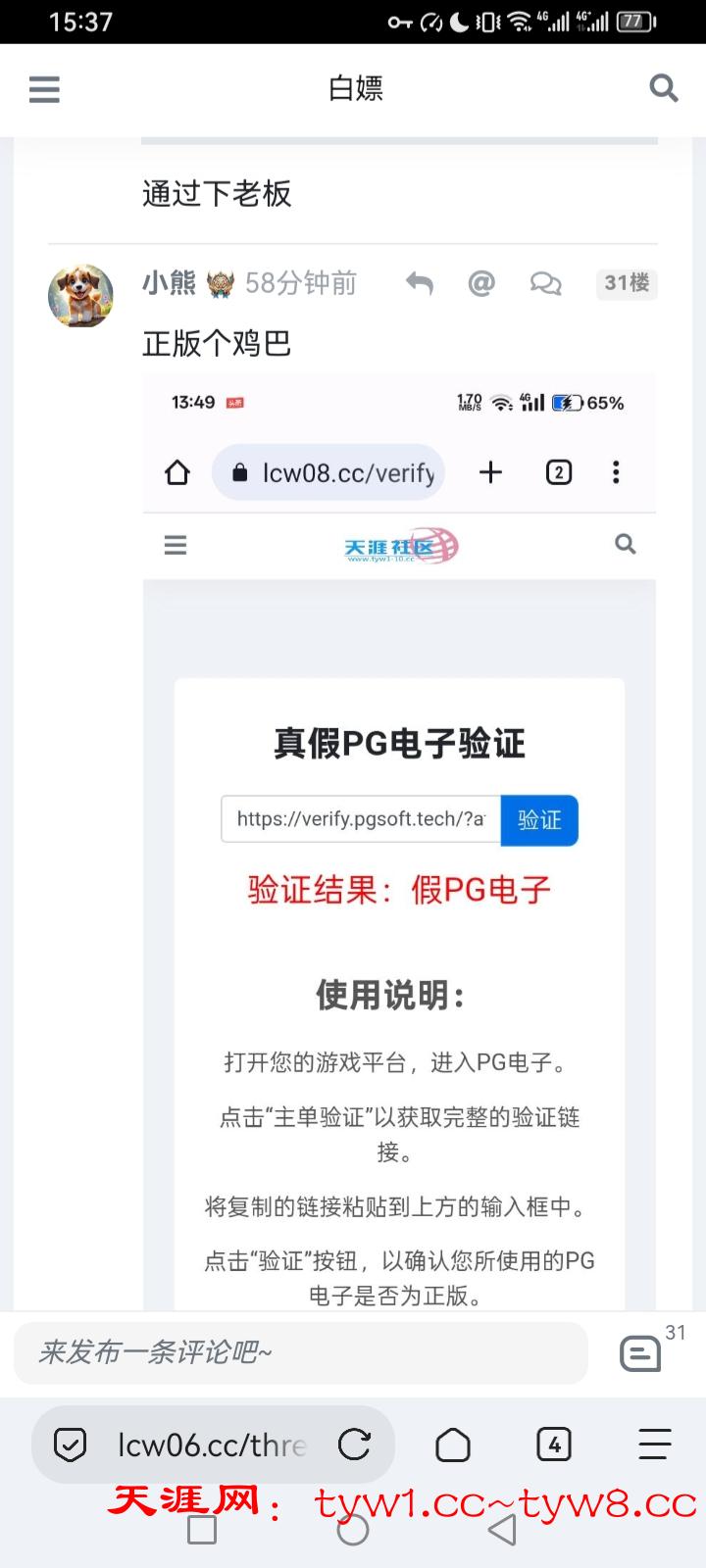Tap the lcw06.cc browser address bar
Screen dimensions: 706x1568
click(211, 1445)
